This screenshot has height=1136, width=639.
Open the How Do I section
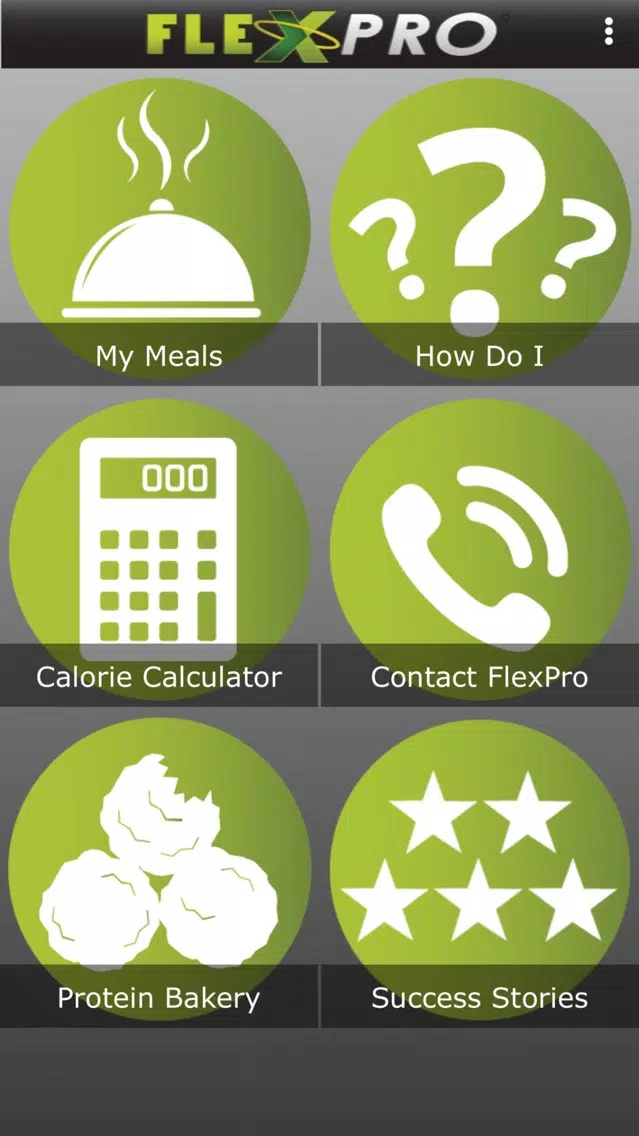(480, 228)
